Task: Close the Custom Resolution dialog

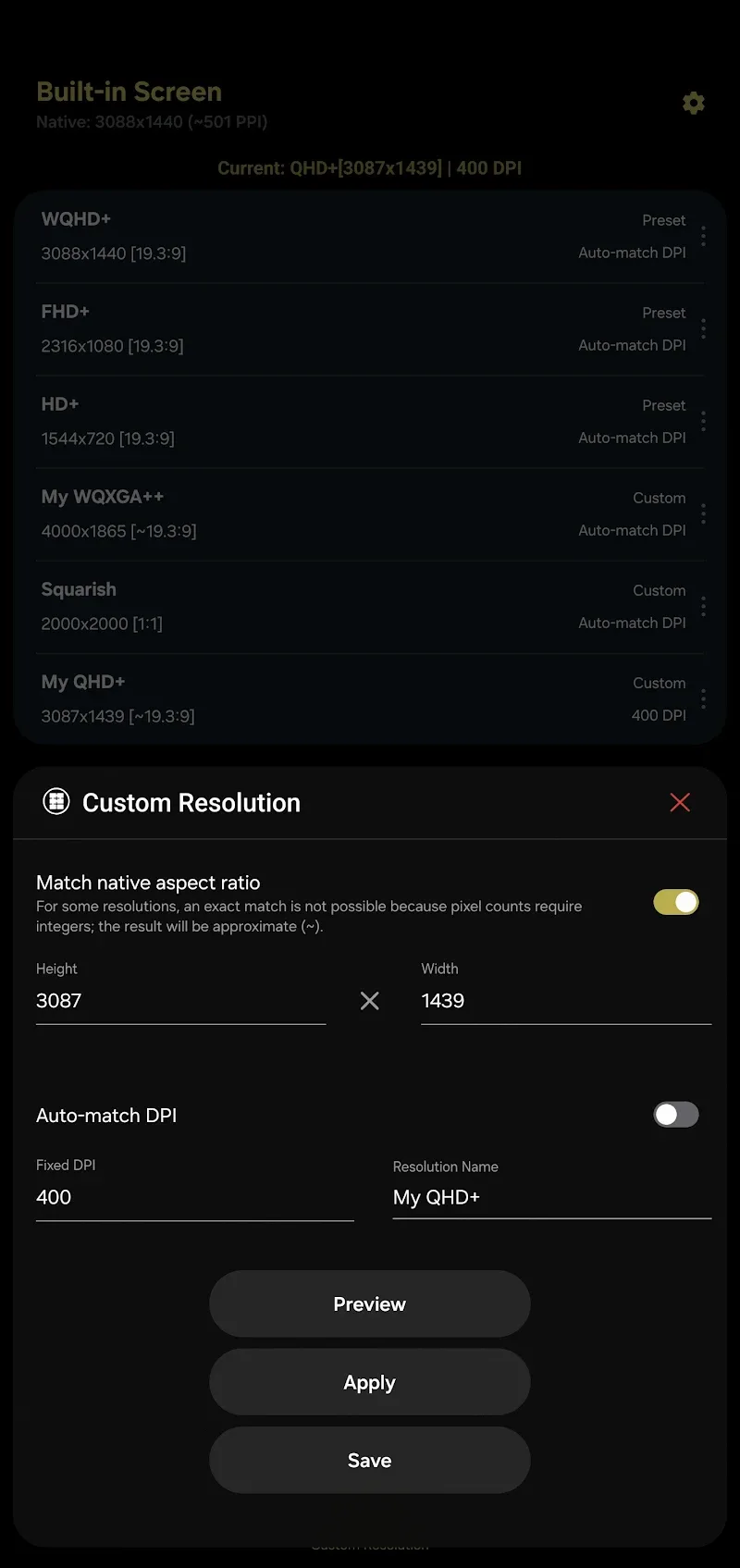Action: tap(680, 802)
